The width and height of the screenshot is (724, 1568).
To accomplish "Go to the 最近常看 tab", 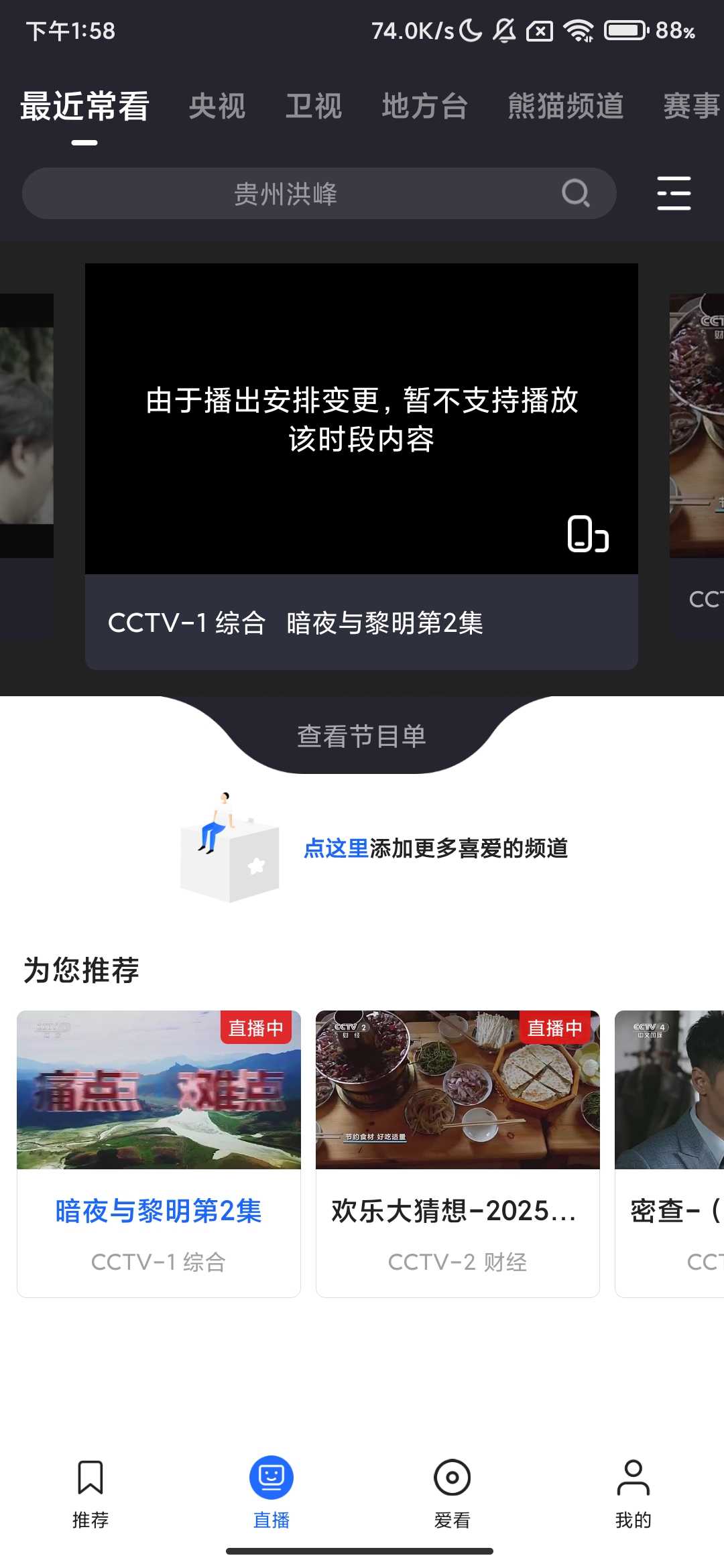I will [x=84, y=107].
